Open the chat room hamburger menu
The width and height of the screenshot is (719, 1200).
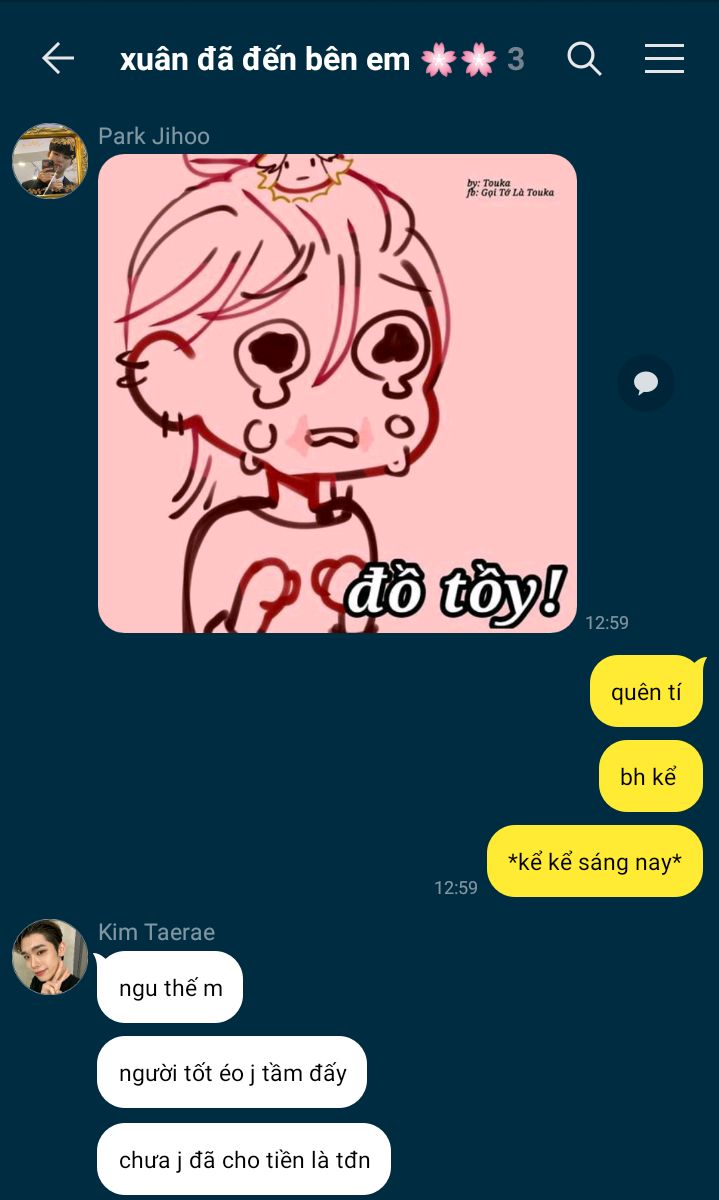(x=664, y=59)
